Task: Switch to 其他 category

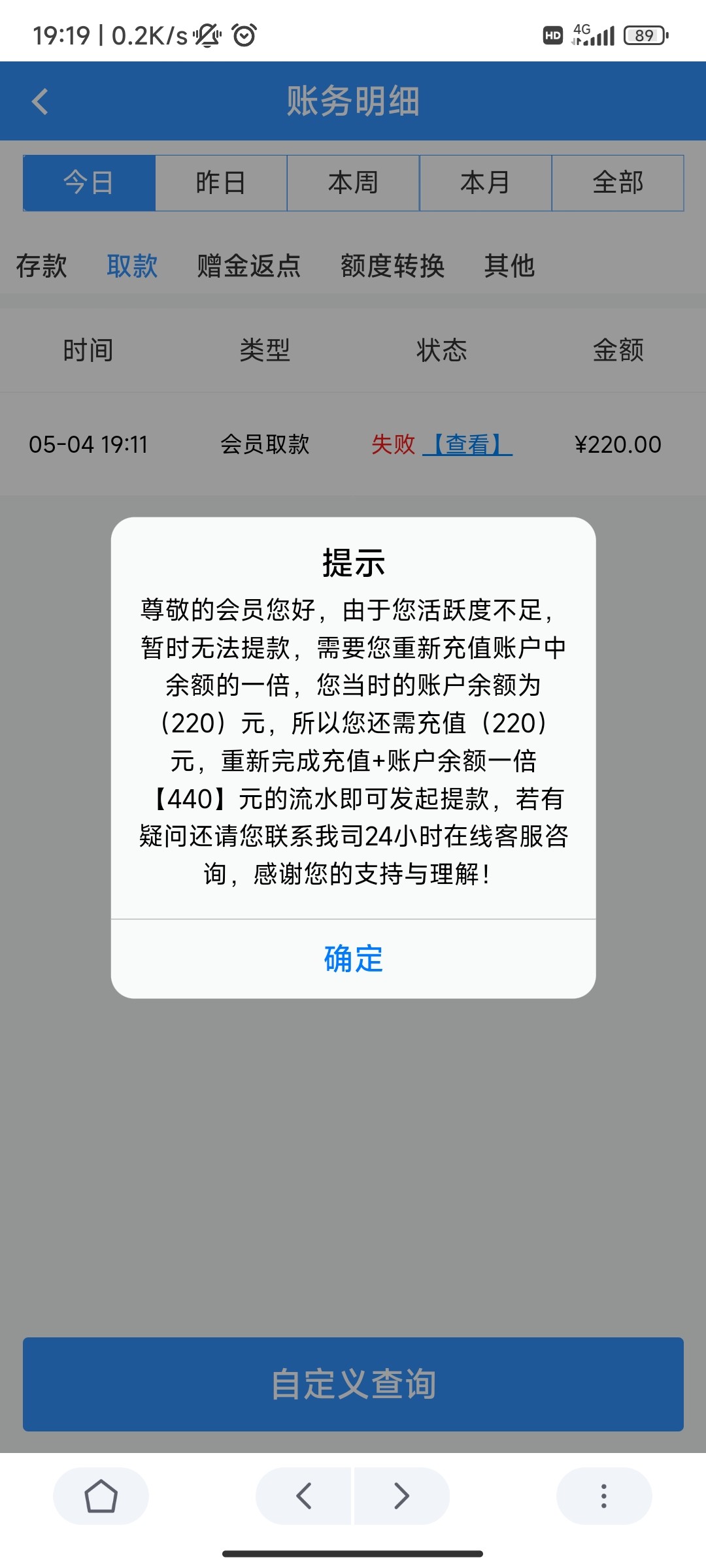Action: tap(509, 266)
